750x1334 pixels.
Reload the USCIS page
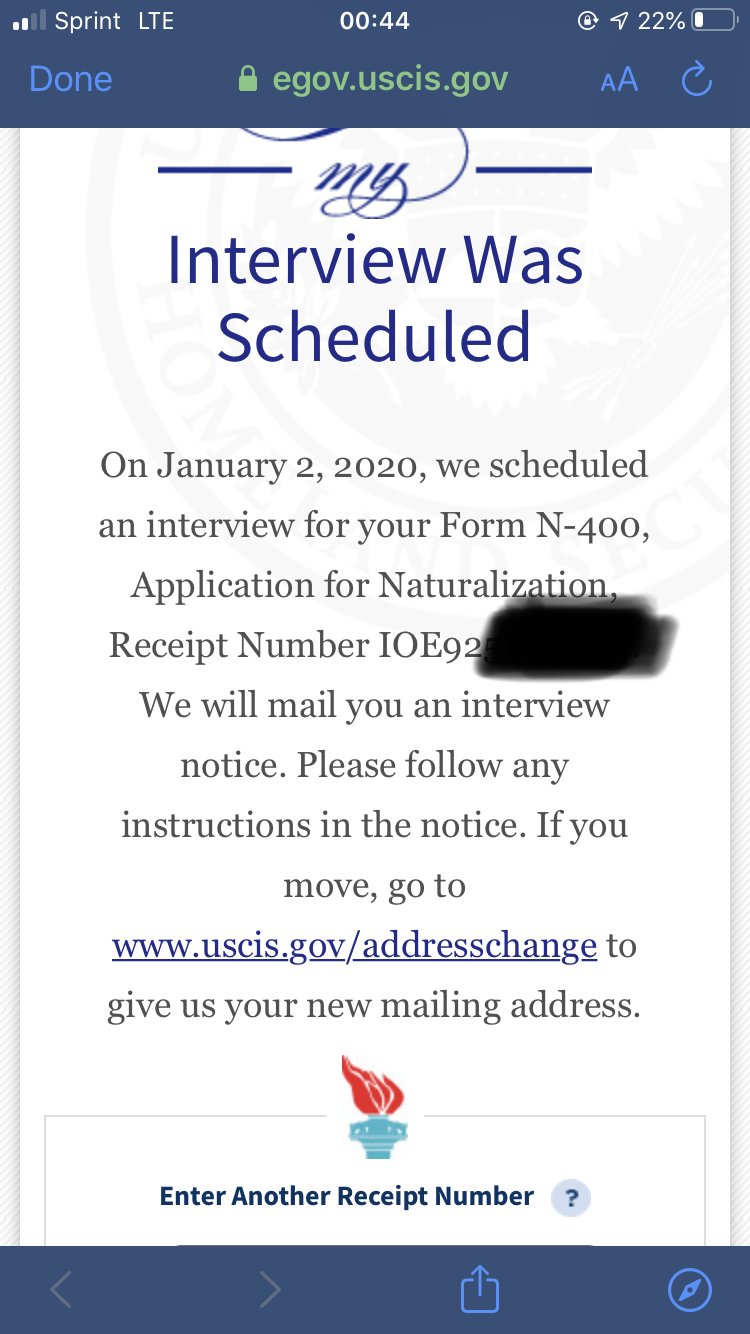tap(696, 79)
